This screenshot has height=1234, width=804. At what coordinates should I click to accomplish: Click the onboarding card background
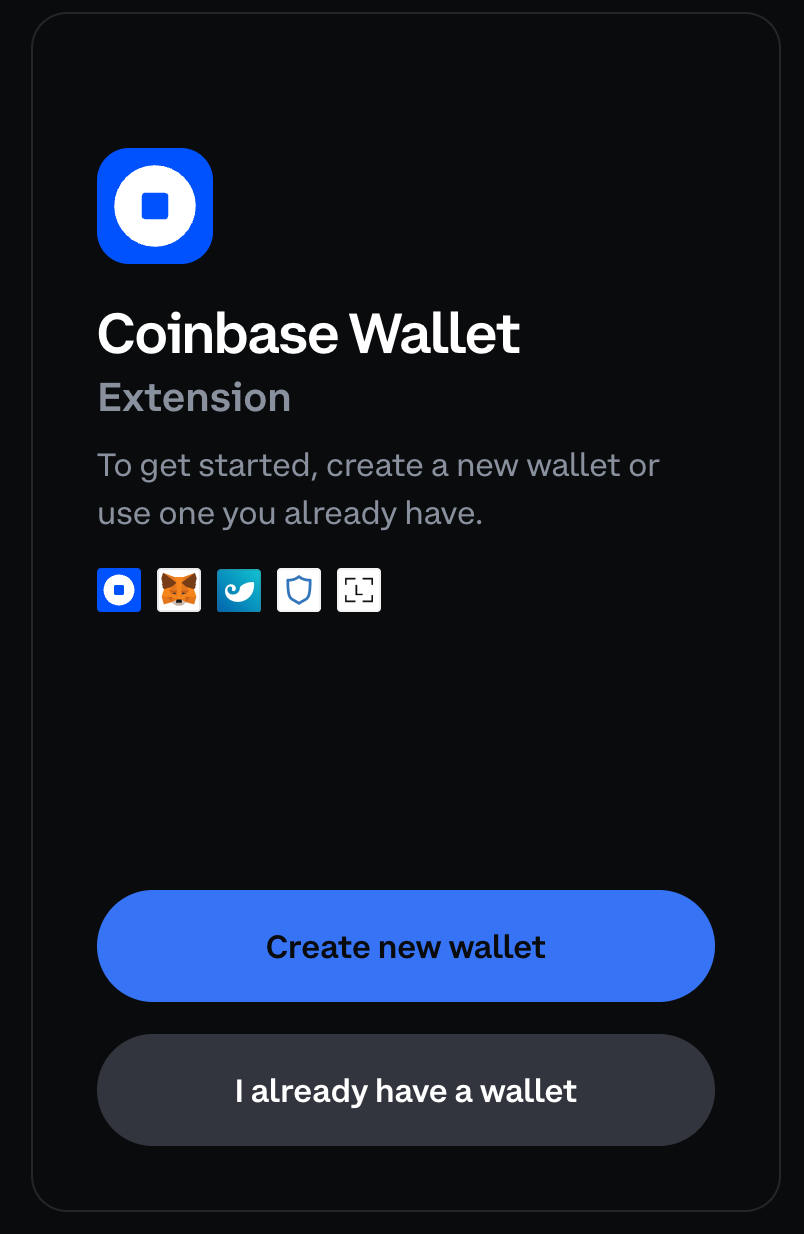(x=405, y=750)
